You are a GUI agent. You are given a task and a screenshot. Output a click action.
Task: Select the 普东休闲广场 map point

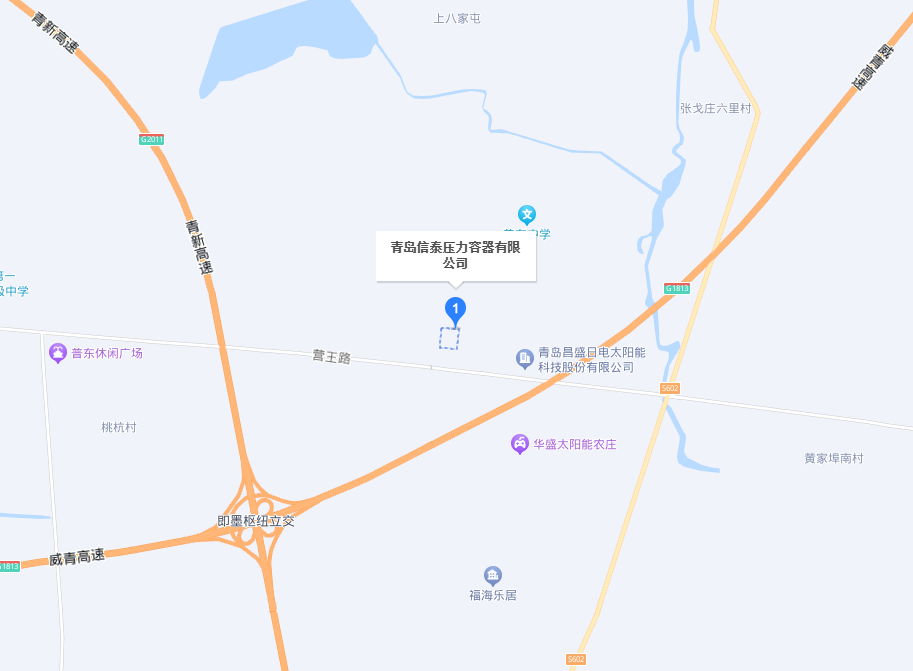(58, 353)
